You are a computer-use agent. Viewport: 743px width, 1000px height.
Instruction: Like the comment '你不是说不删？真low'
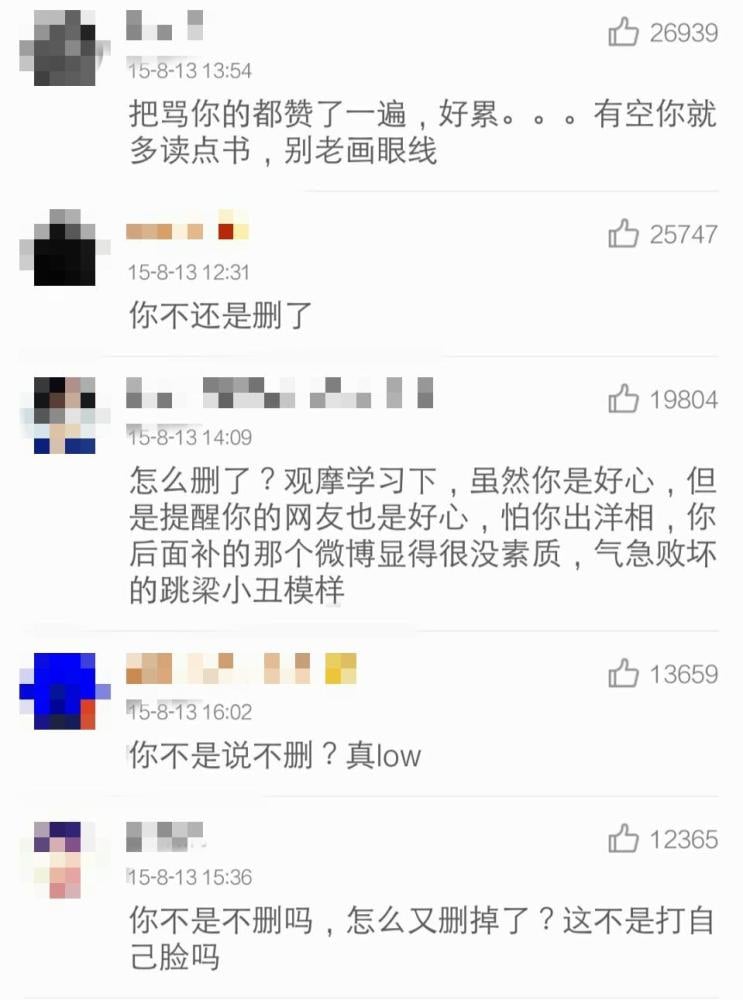(x=623, y=674)
